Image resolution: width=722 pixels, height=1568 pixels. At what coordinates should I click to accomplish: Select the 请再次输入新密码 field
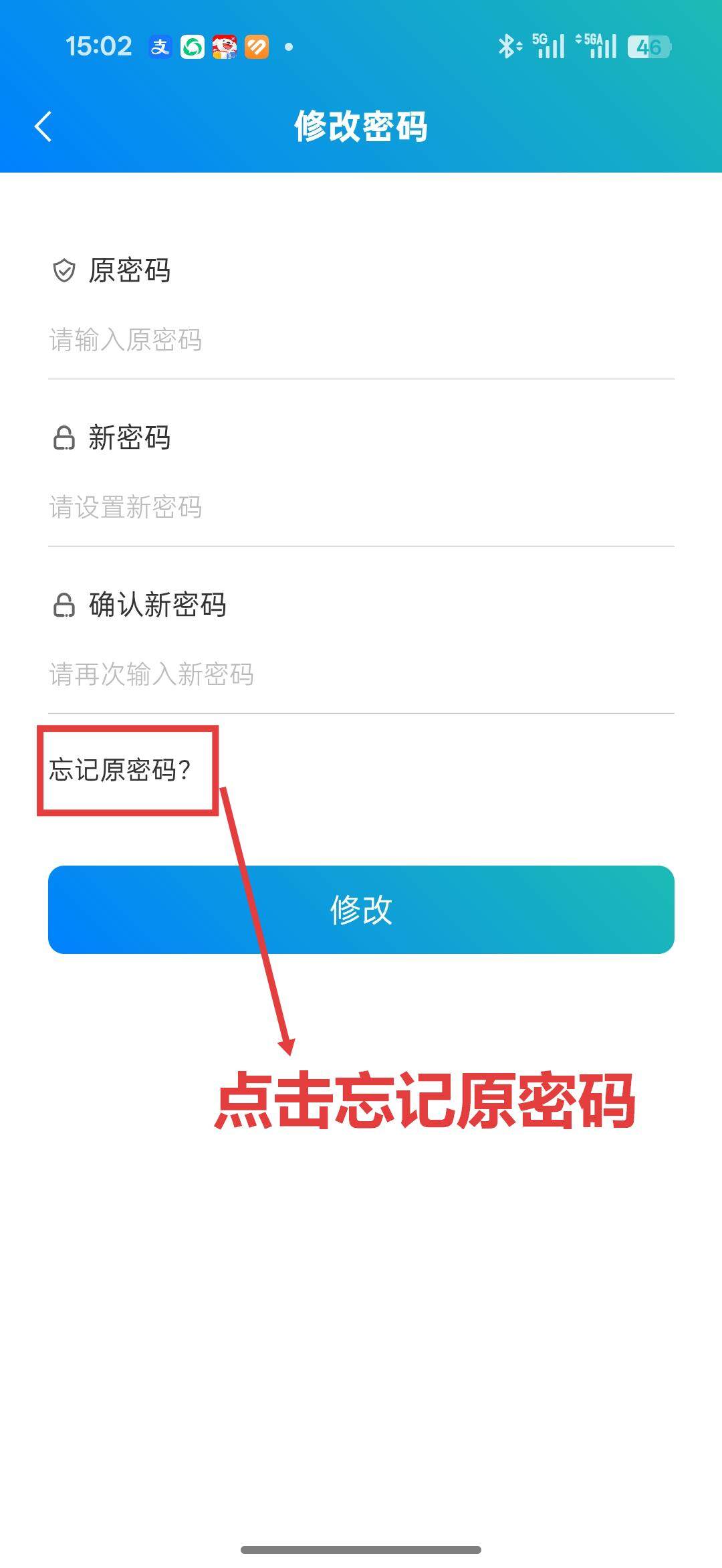(361, 675)
